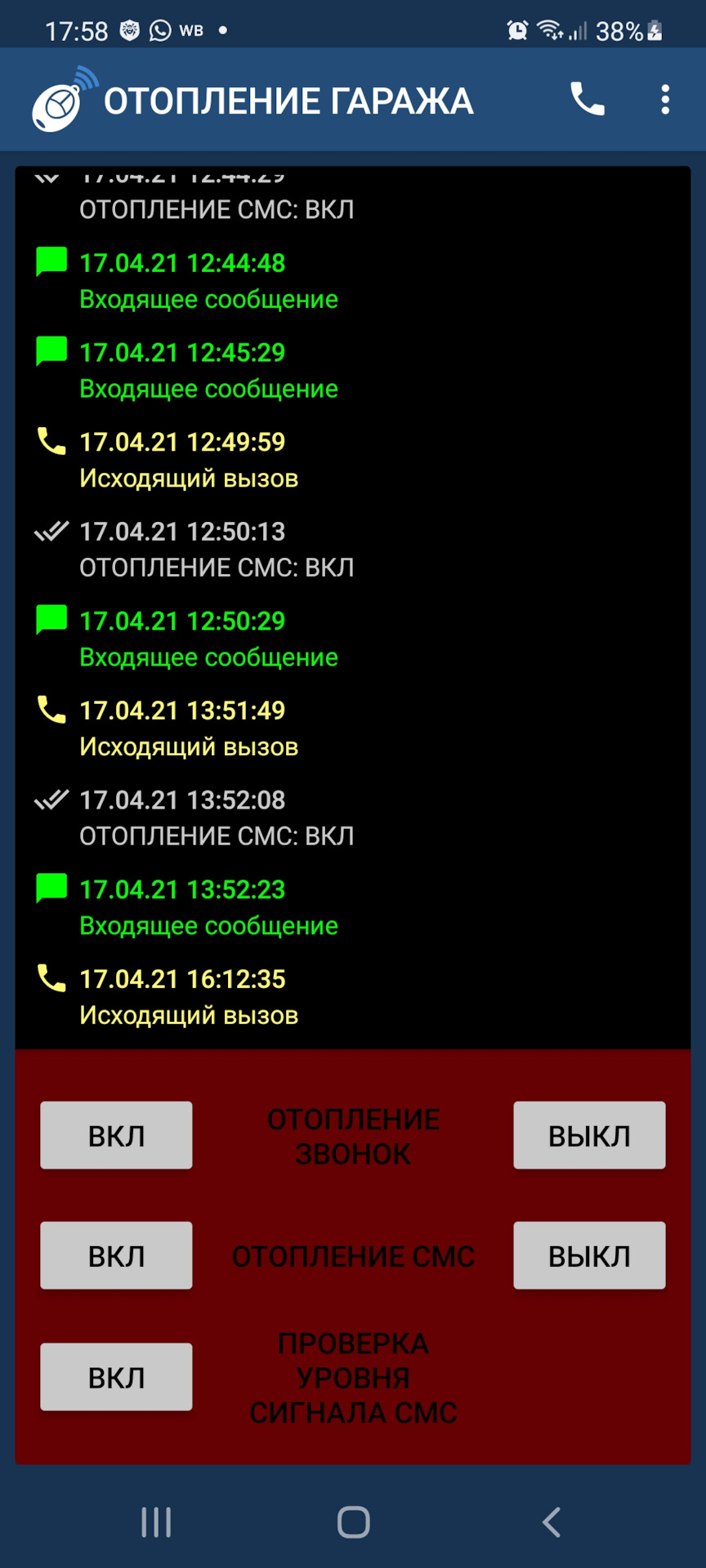Screen dimensions: 706x1568
Task: Turn on ОТОПЛЕНИЕ СМС with ВКЛ
Action: click(x=116, y=1255)
